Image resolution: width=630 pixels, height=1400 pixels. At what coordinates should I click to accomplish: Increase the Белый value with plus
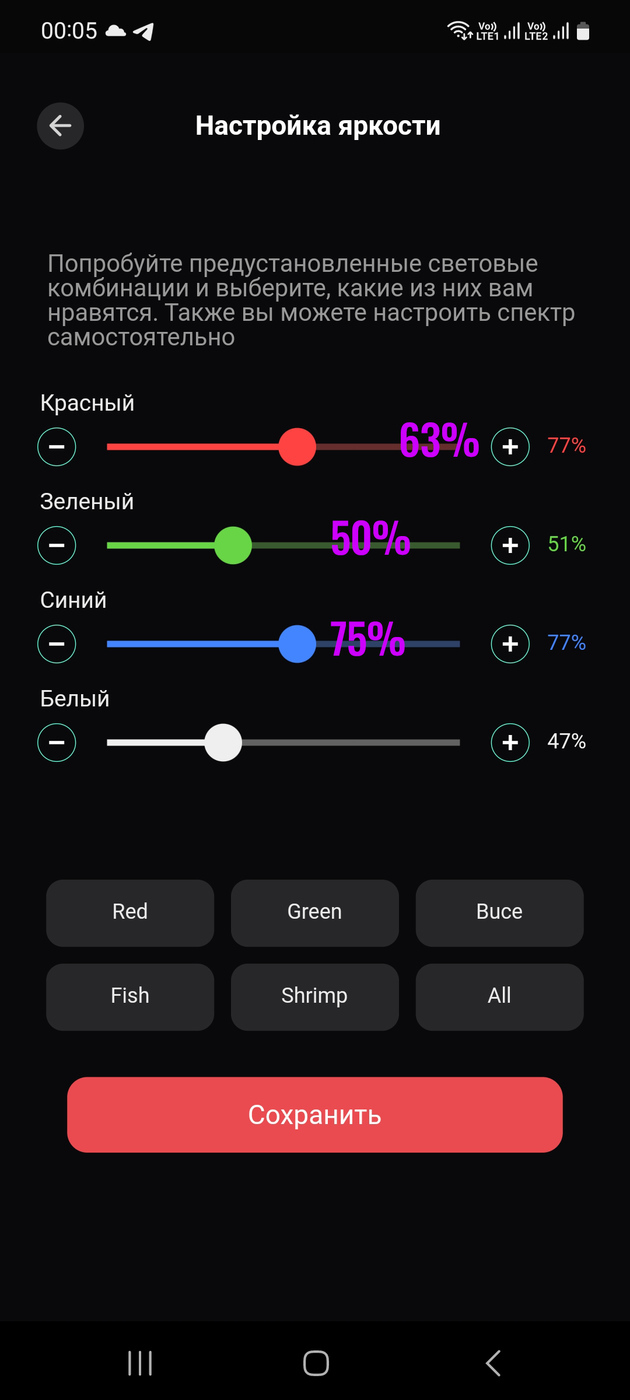pyautogui.click(x=510, y=742)
